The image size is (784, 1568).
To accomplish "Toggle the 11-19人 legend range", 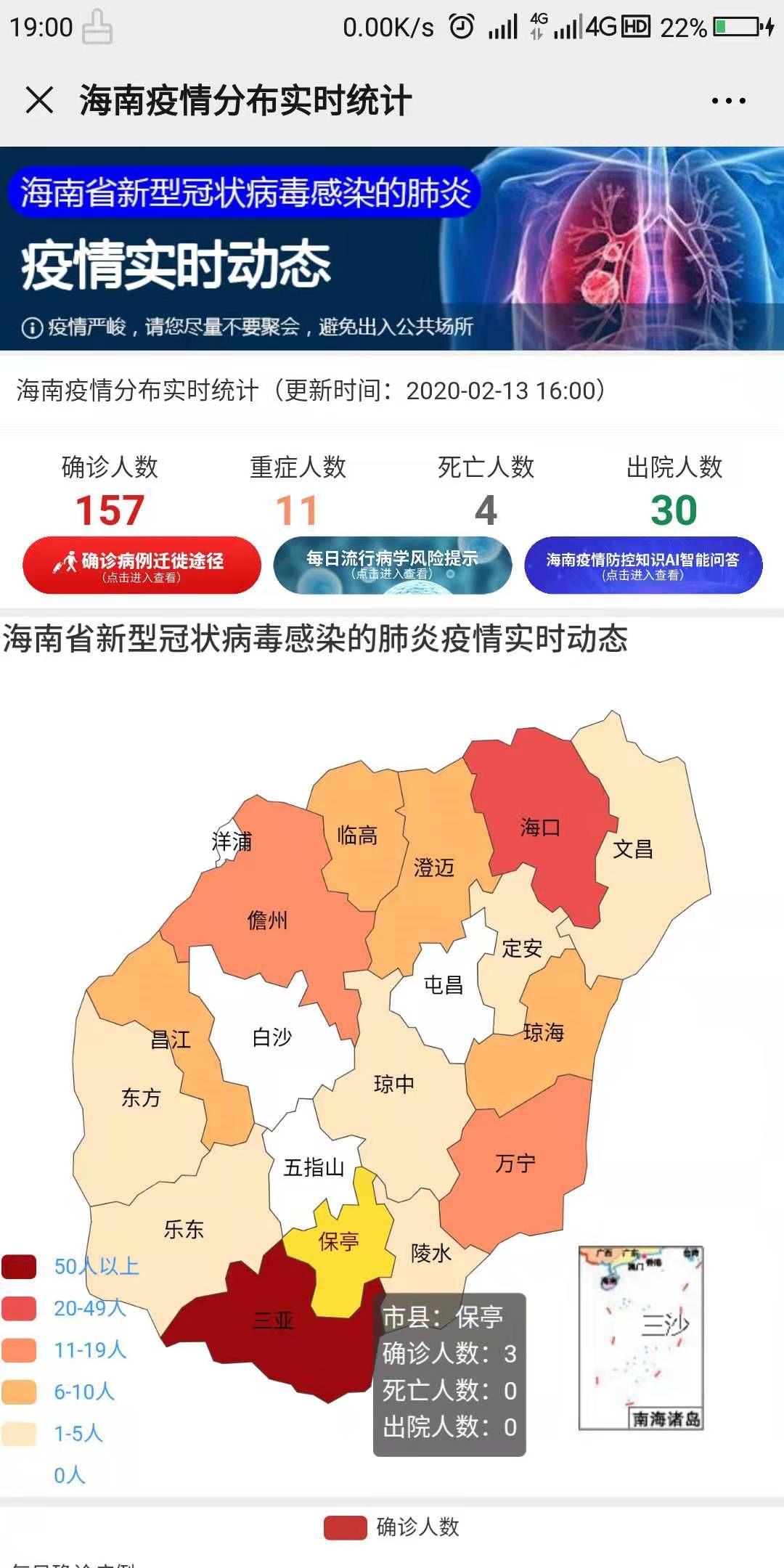I will 64,1350.
